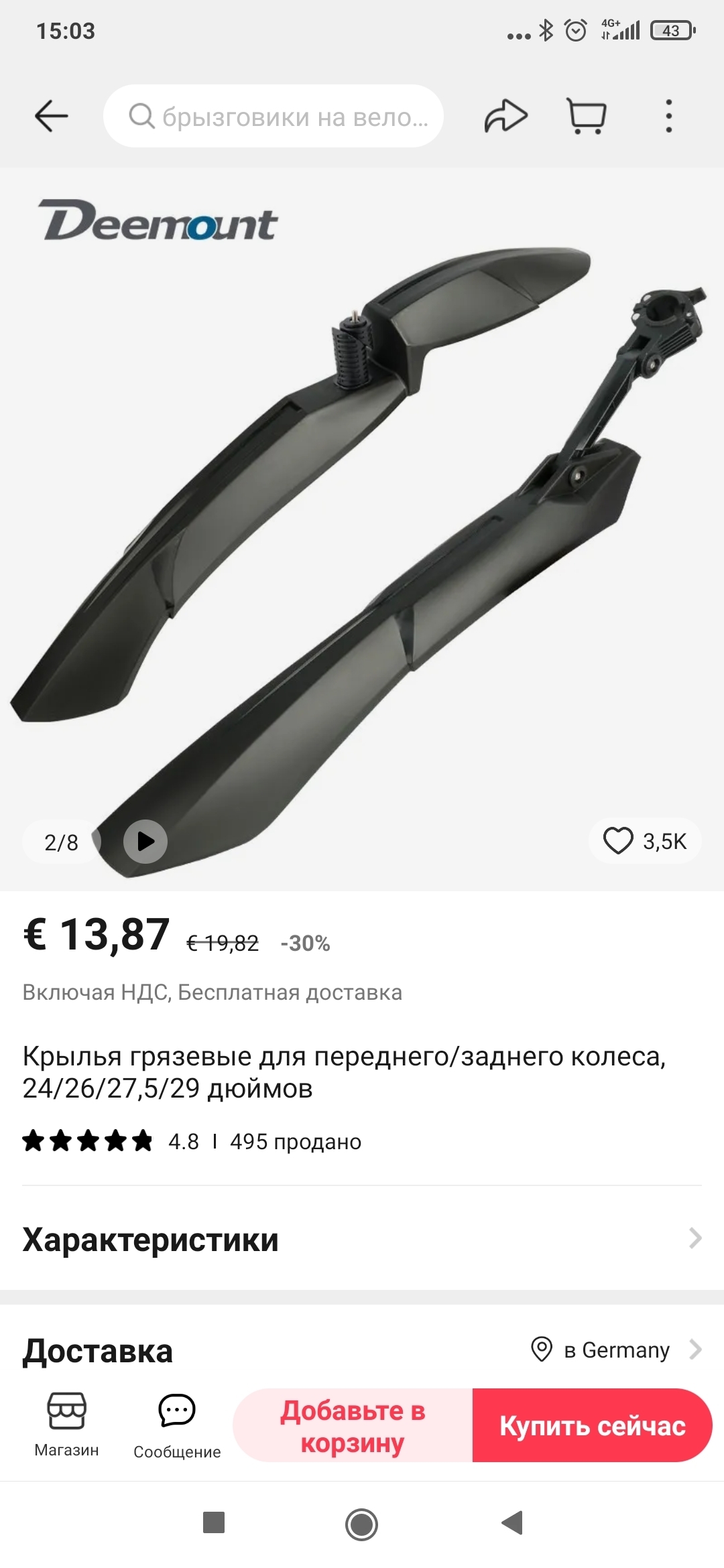Tap Добавьте в корзину button

point(353,1426)
